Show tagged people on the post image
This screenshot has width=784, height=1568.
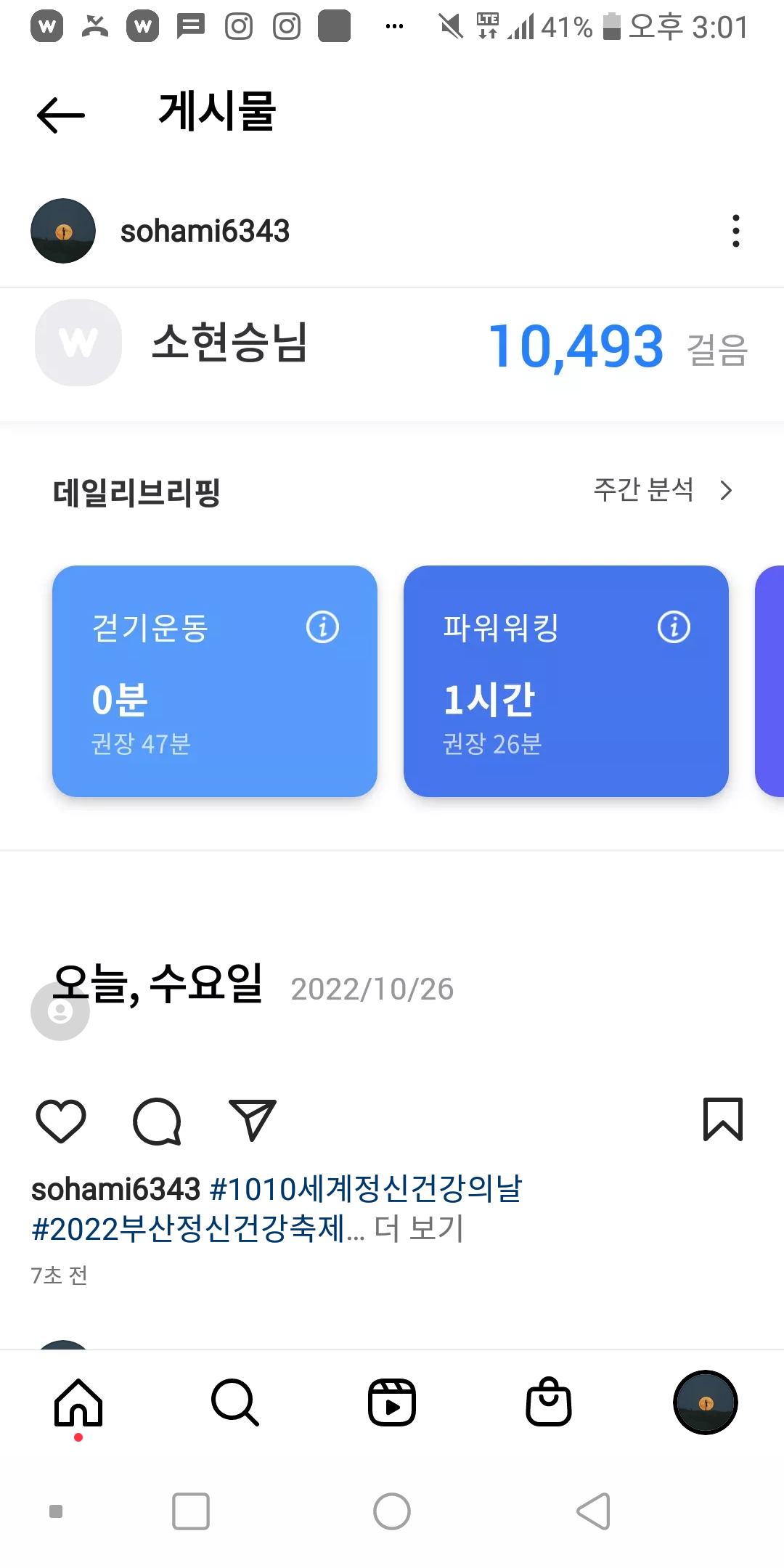(60, 1011)
